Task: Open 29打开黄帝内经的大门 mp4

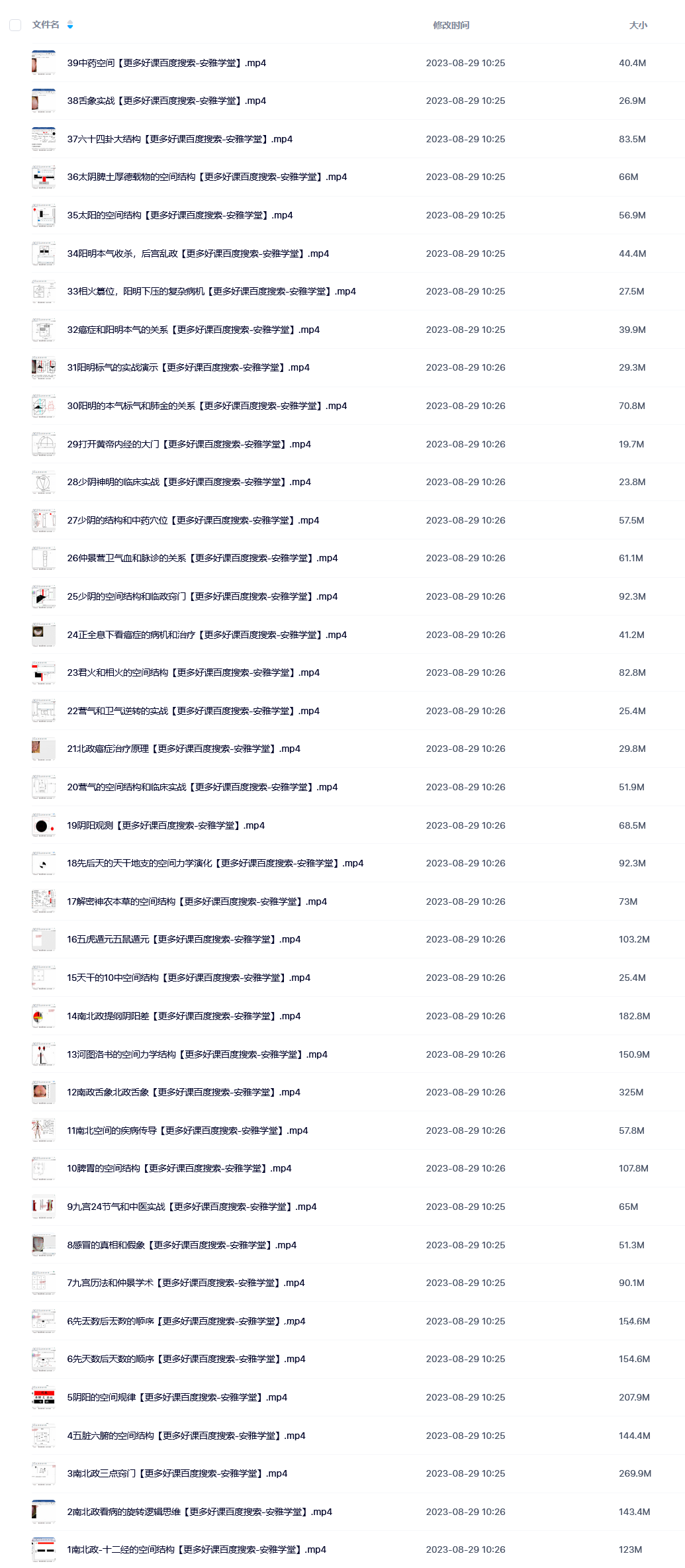Action: (189, 444)
